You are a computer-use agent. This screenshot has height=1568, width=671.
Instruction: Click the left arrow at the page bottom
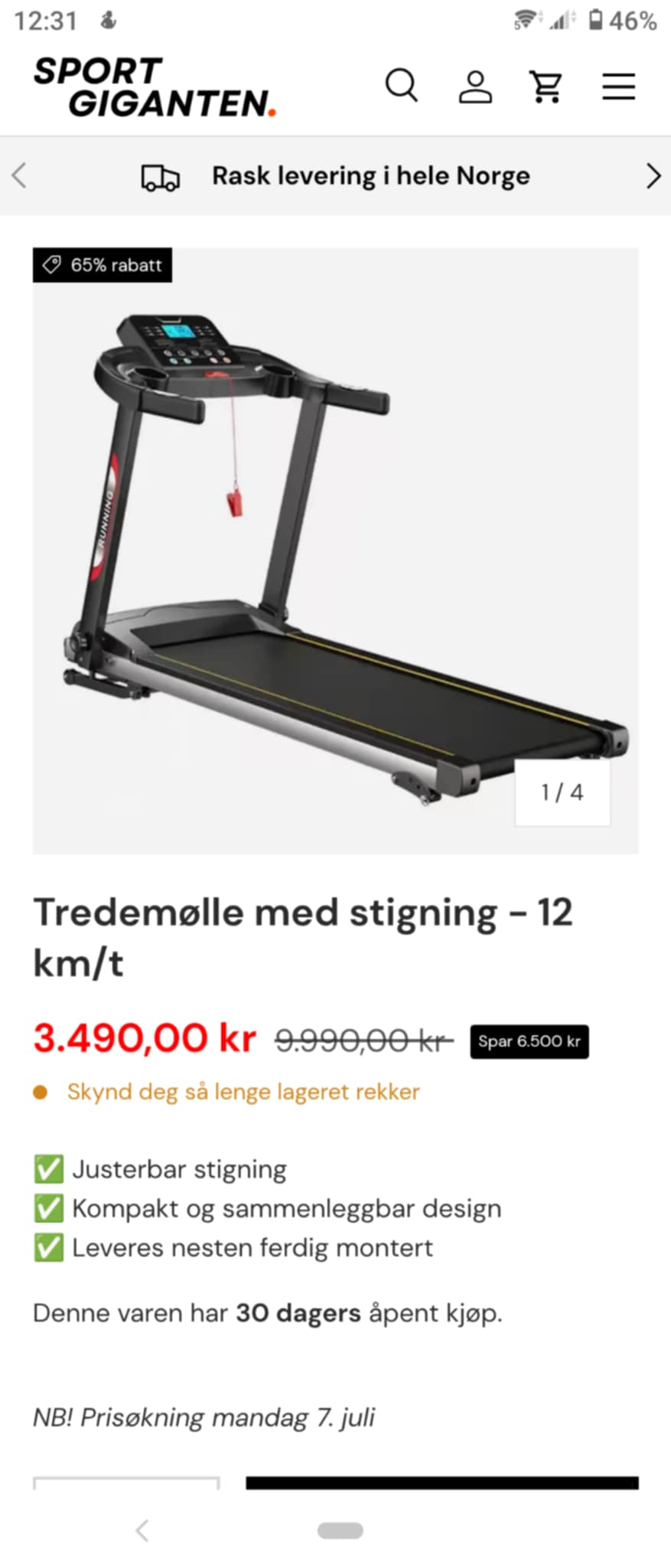[x=142, y=1531]
